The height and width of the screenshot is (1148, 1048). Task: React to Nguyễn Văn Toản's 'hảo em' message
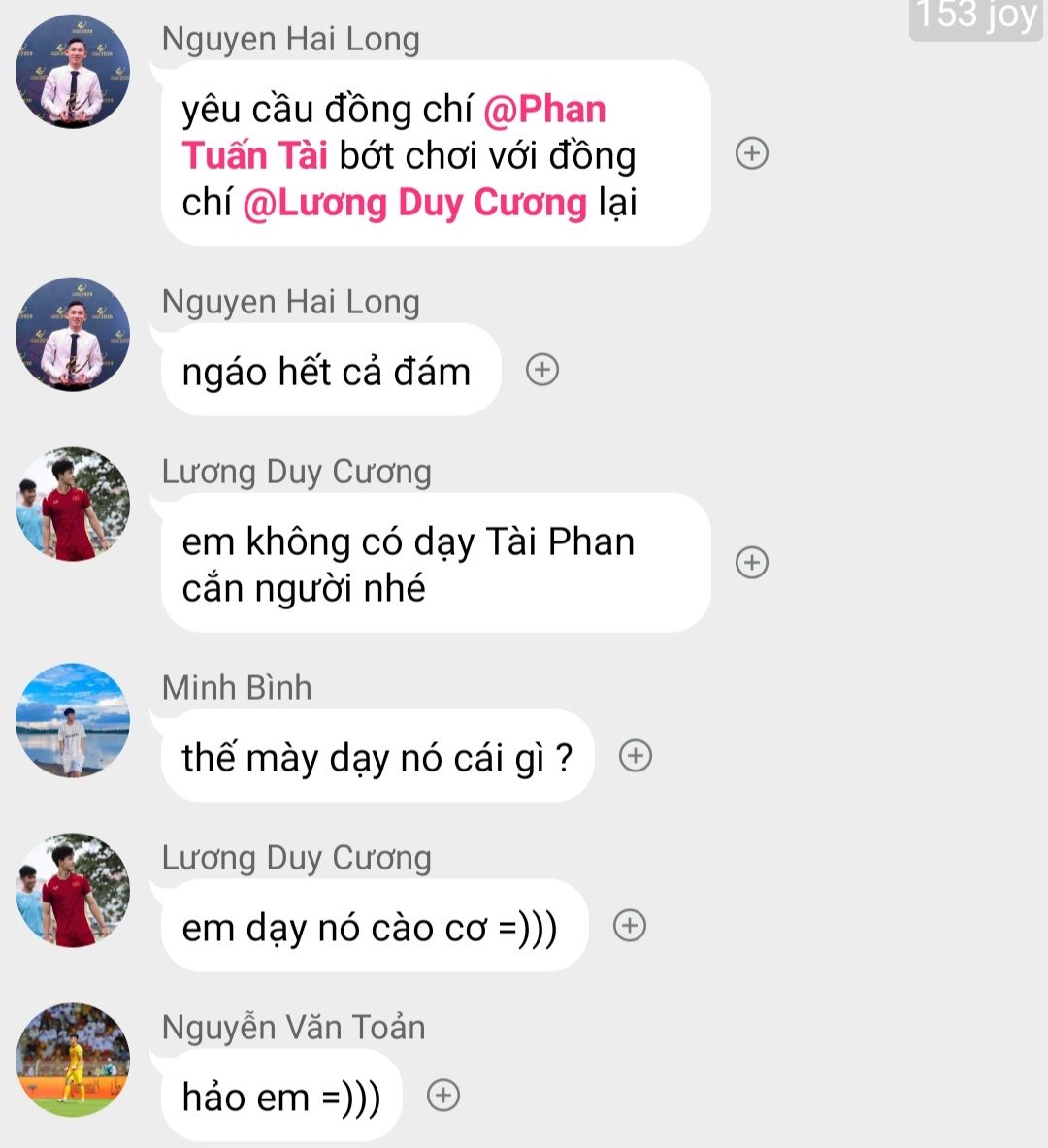[x=443, y=1096]
